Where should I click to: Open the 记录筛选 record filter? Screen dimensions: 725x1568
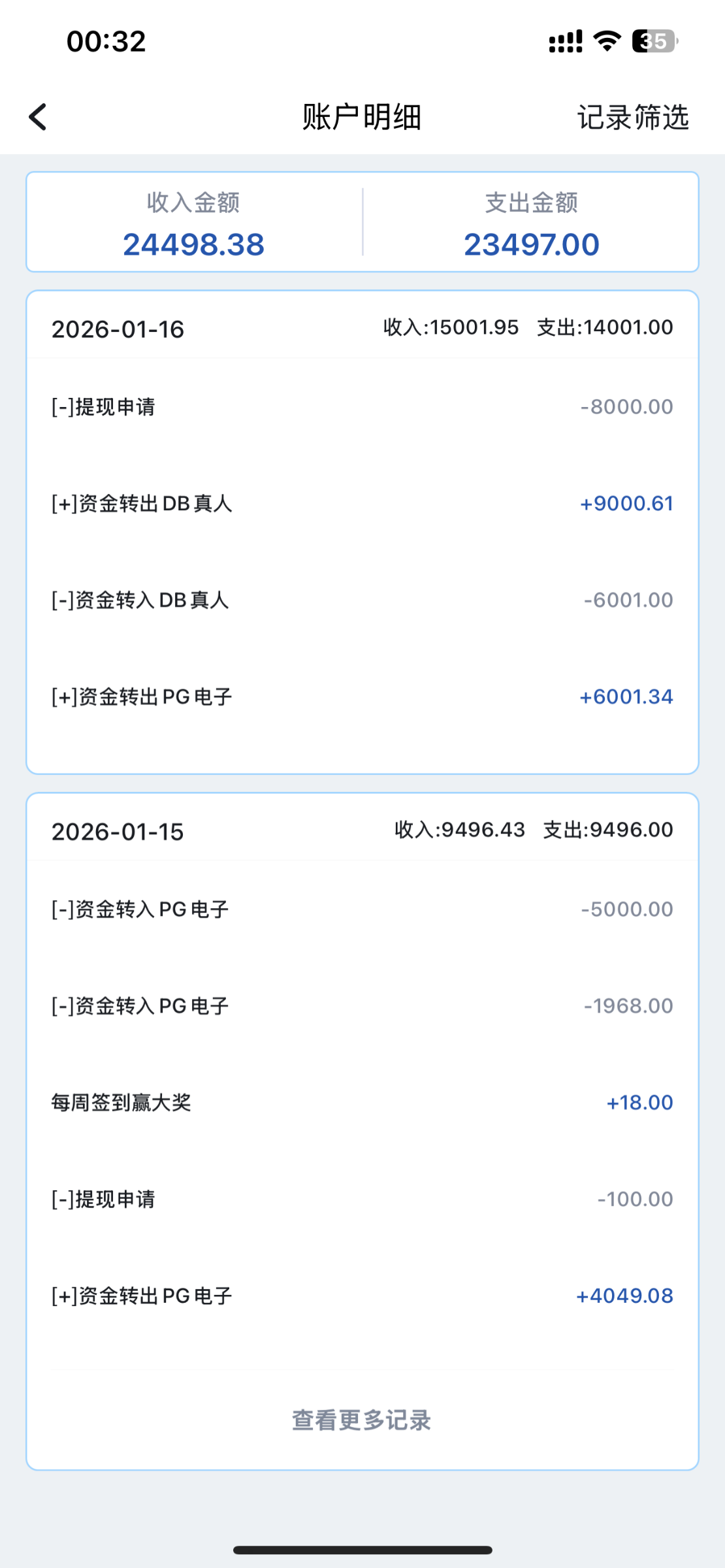(x=632, y=118)
